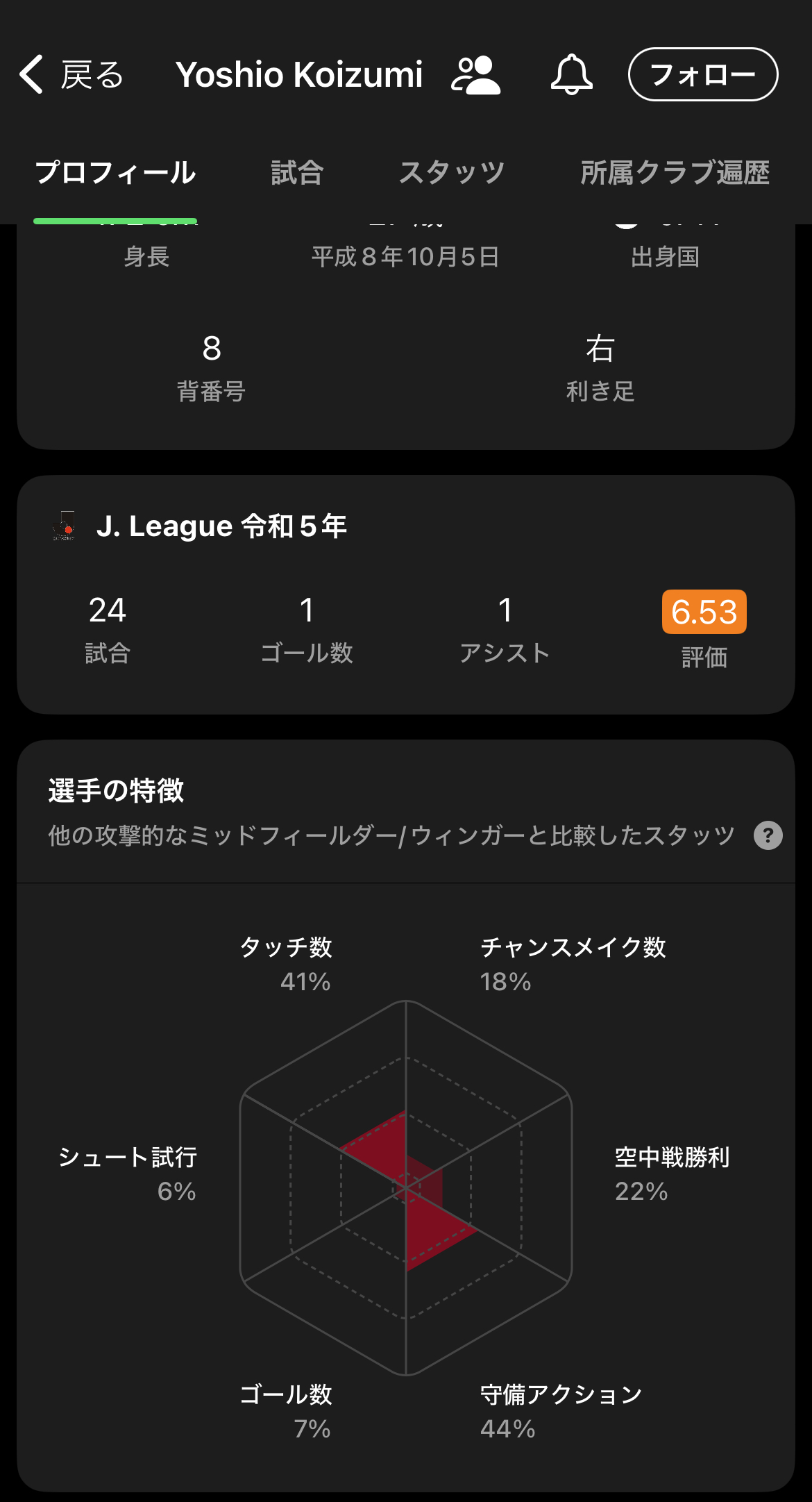Switch to the 試合 tab

coord(297,173)
